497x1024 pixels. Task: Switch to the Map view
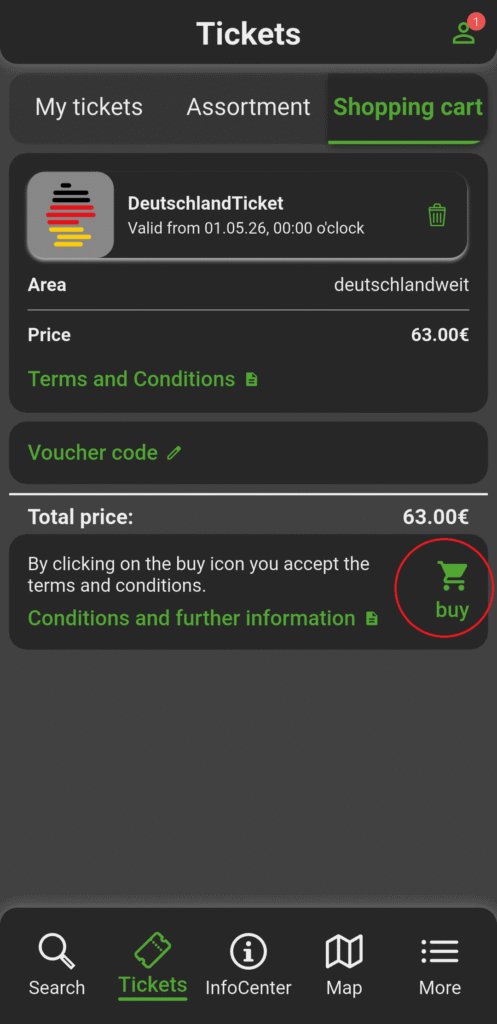pyautogui.click(x=344, y=965)
